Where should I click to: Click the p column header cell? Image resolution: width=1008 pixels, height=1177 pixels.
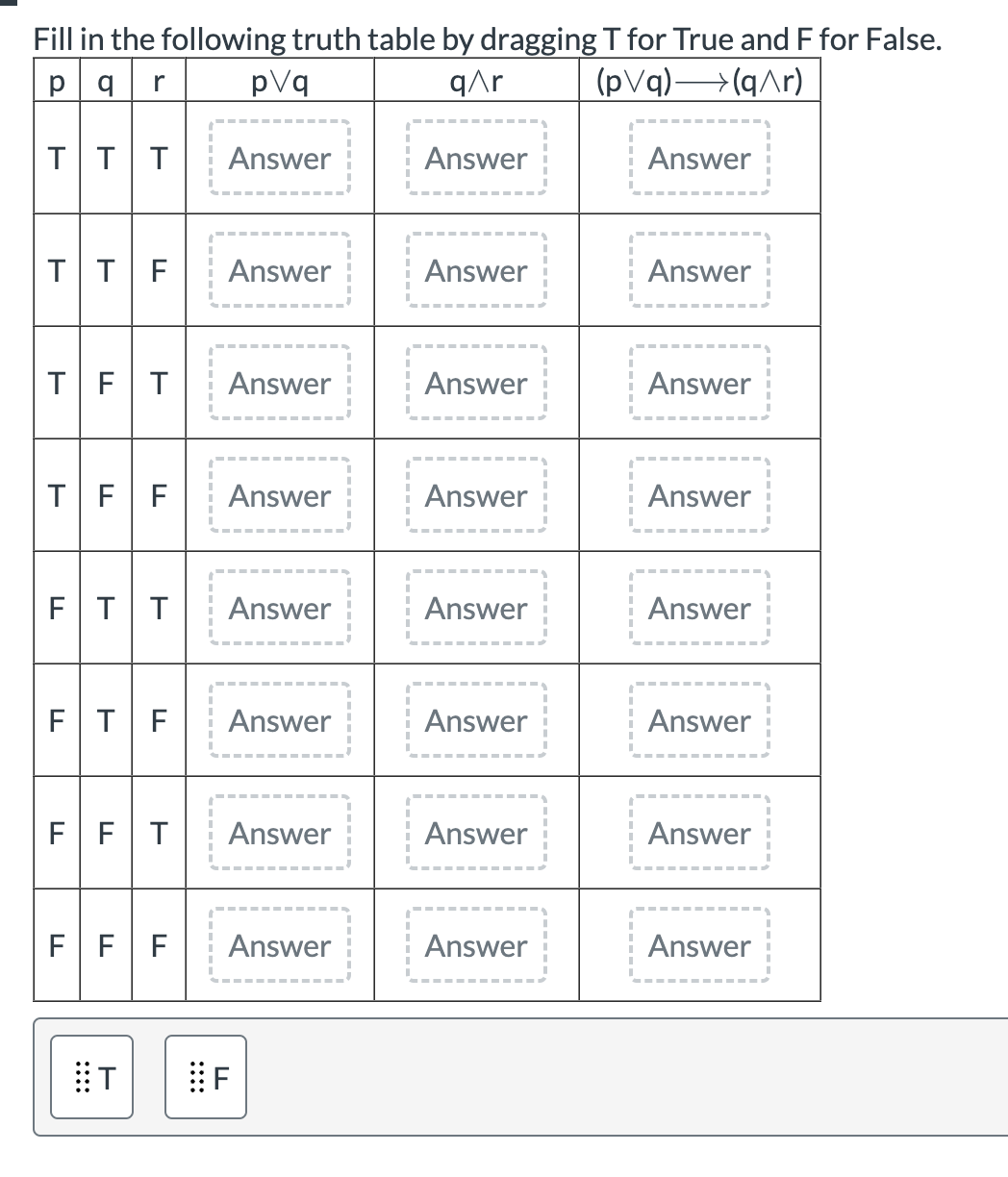55,82
